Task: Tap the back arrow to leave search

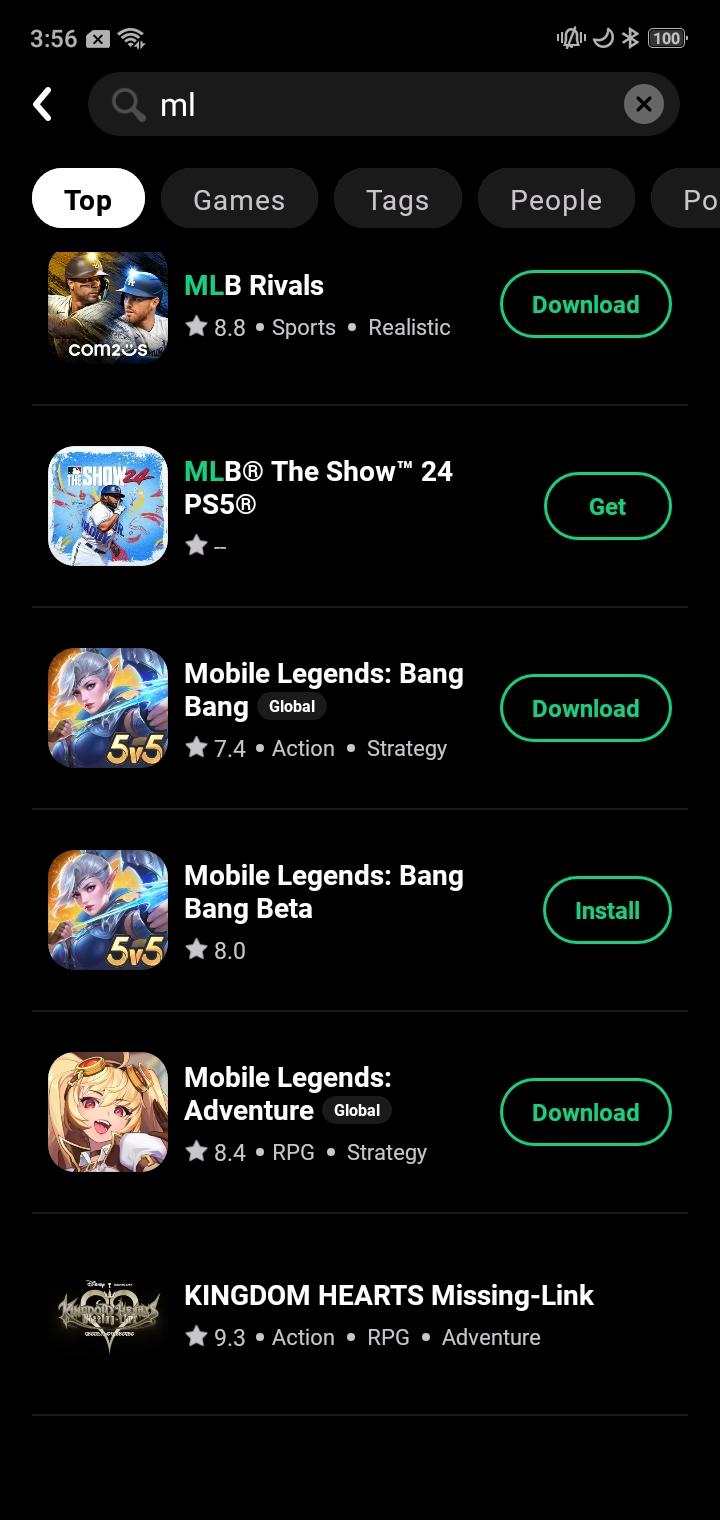Action: tap(42, 103)
